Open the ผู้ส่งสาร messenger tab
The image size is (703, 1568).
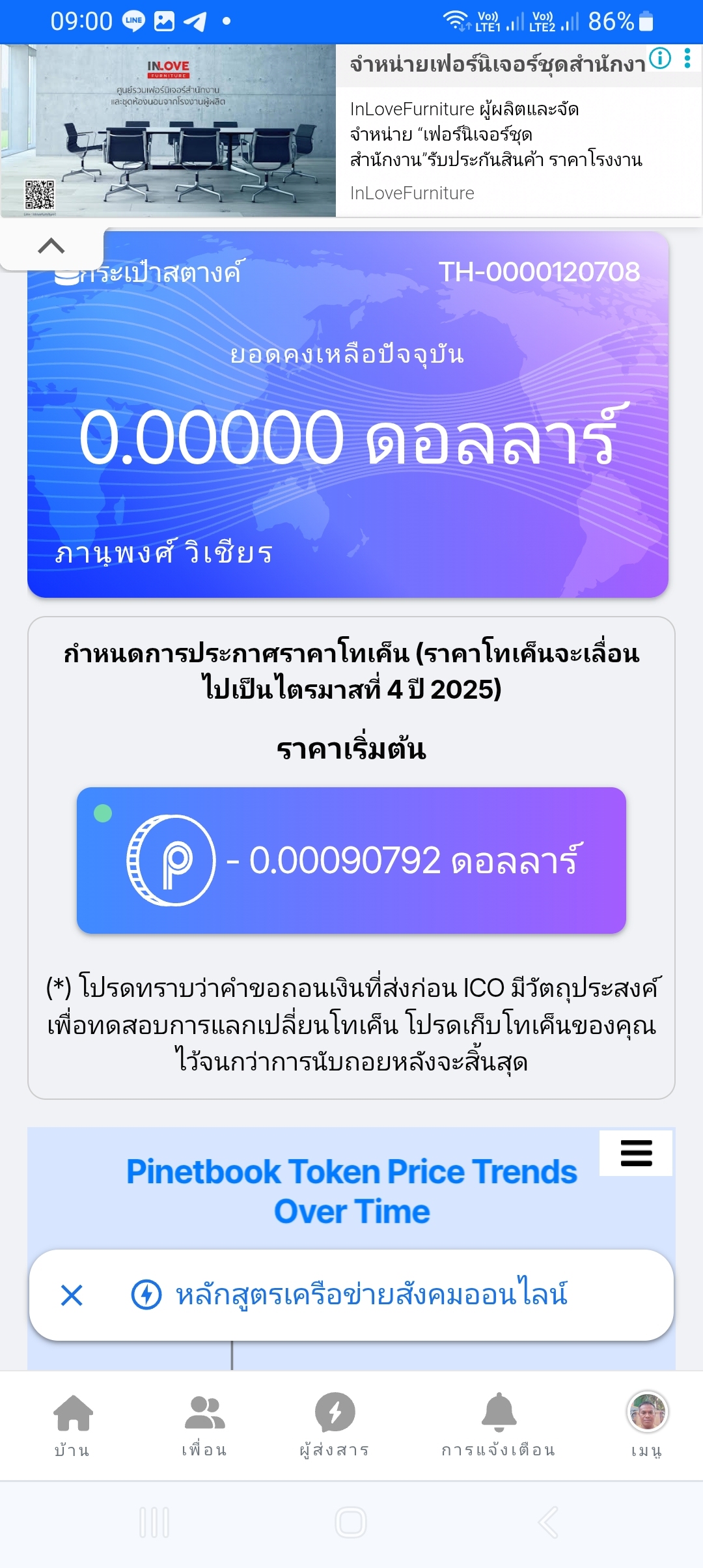(335, 1424)
